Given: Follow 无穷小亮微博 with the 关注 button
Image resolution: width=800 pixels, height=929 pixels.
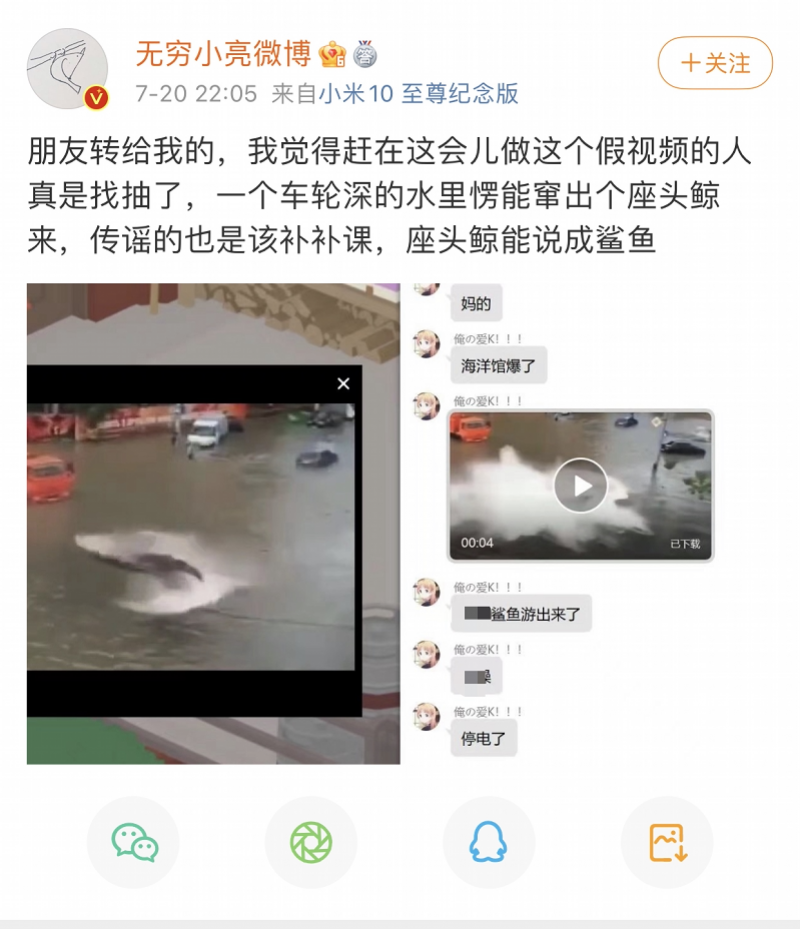Looking at the screenshot, I should (x=715, y=63).
